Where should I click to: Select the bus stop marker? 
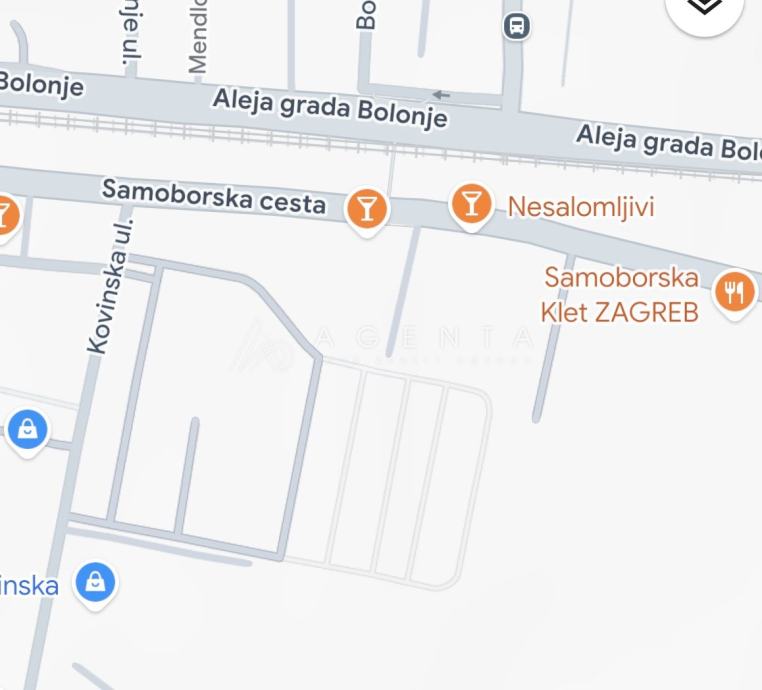[x=517, y=26]
